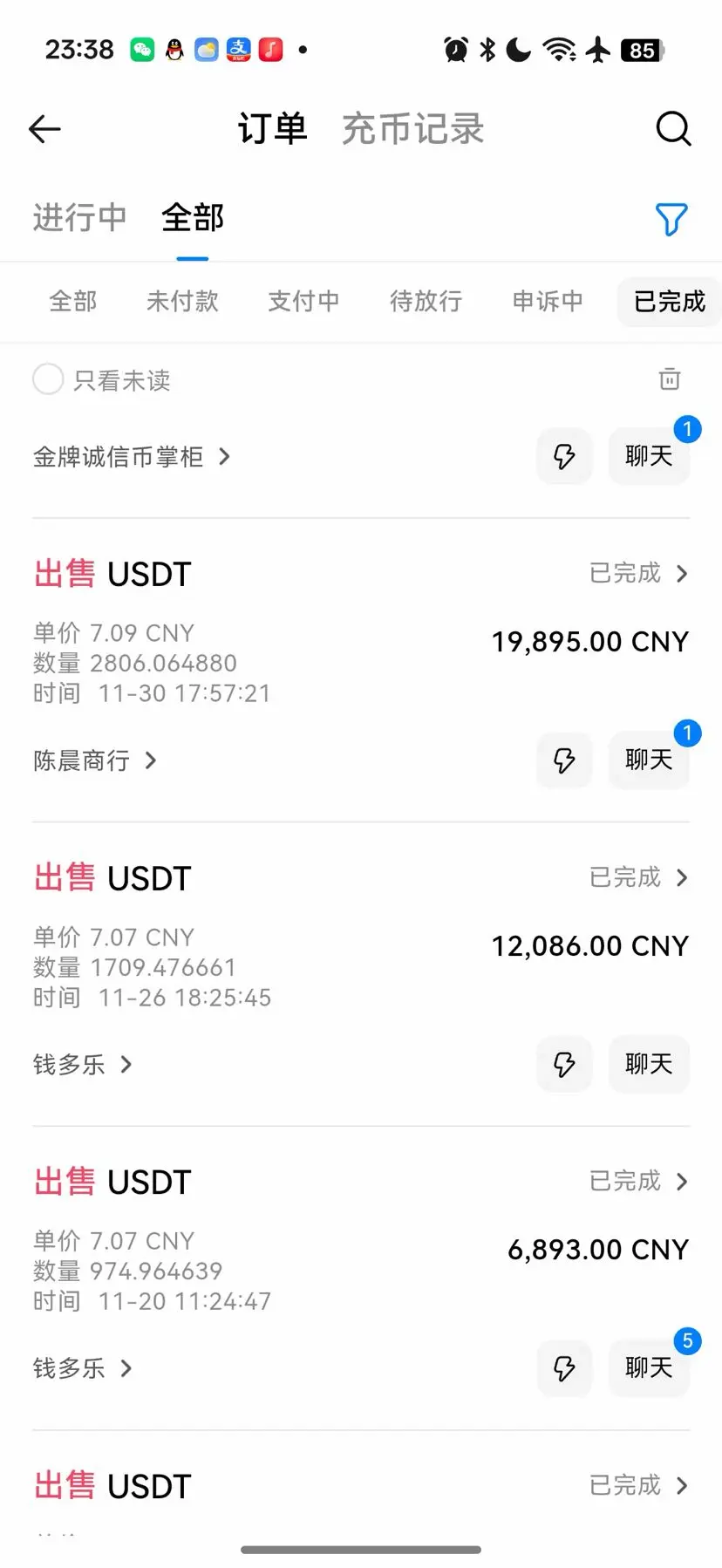Go back using the top-left arrow
Image resolution: width=722 pixels, height=1568 pixels.
pos(44,129)
